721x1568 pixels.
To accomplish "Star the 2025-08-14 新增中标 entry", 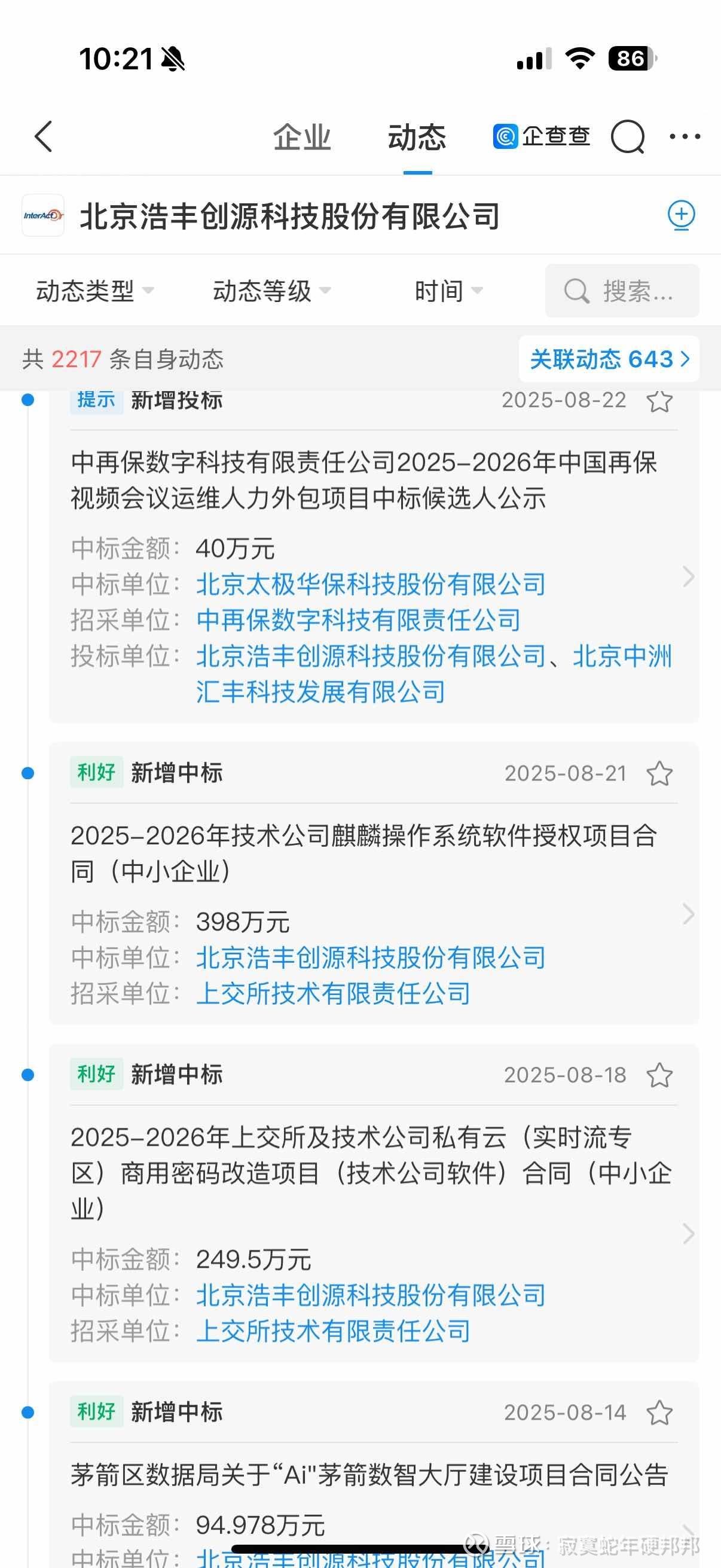I will (659, 1413).
